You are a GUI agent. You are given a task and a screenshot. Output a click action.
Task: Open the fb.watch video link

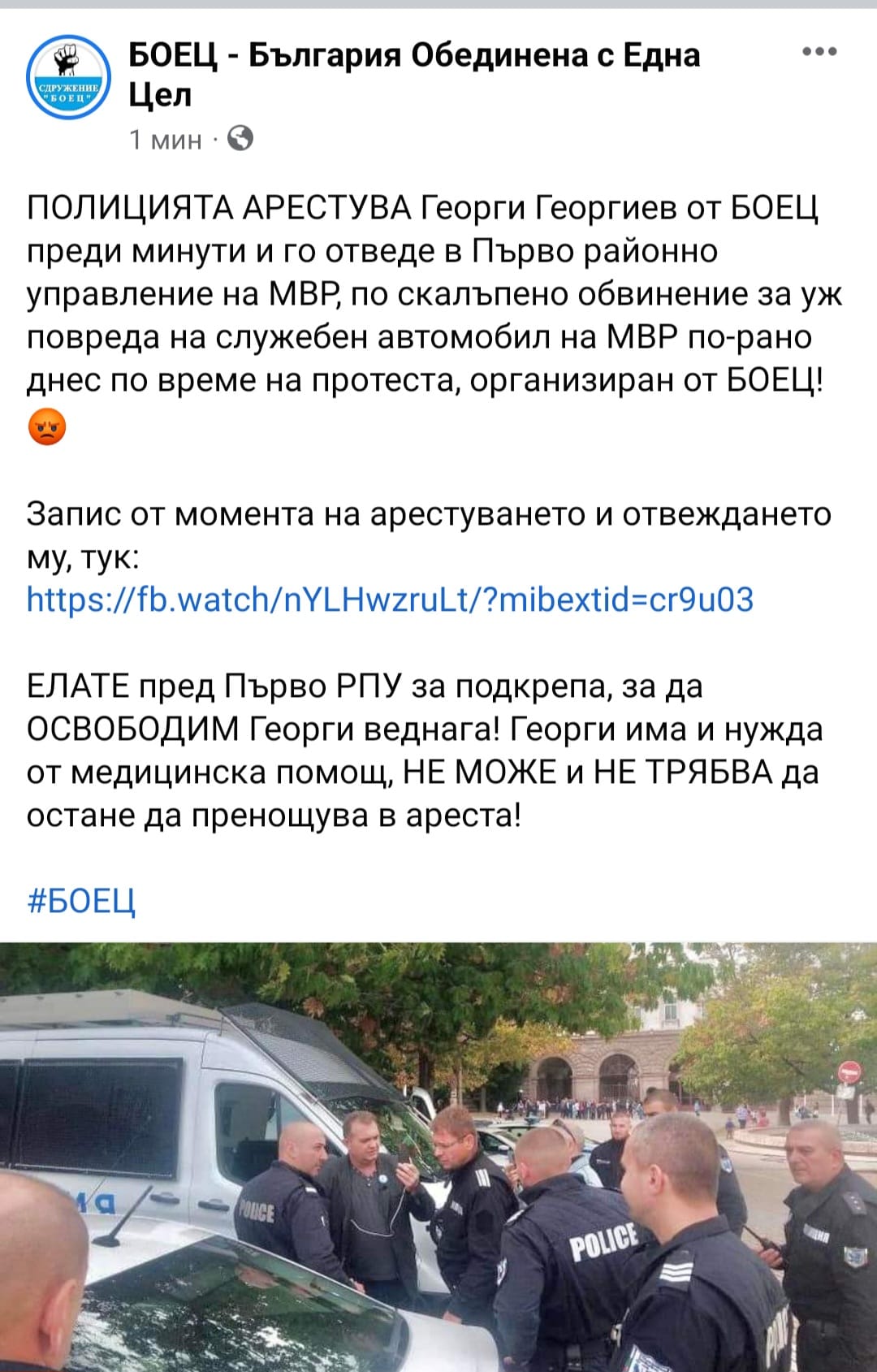point(391,599)
